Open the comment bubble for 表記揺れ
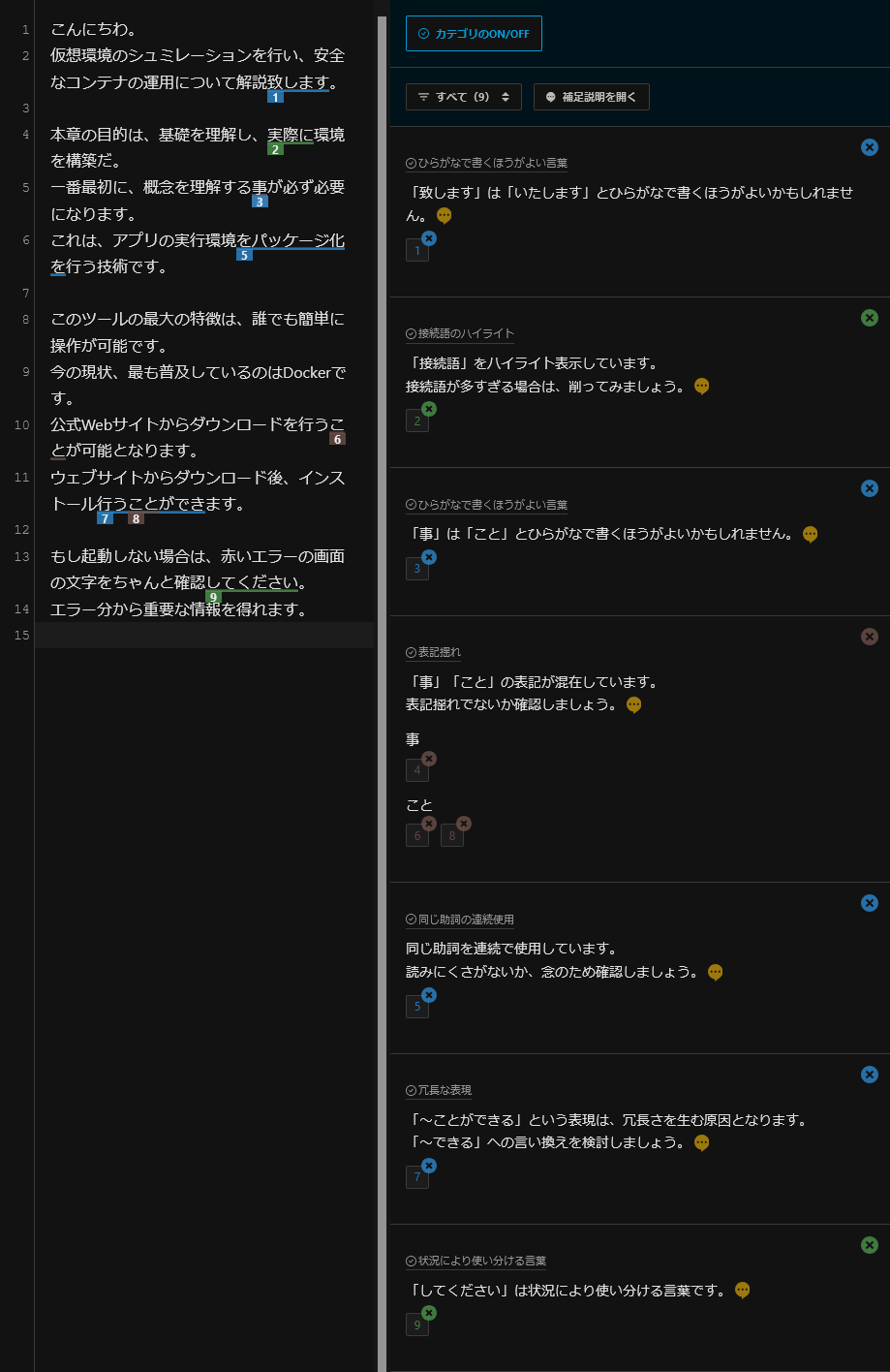 (633, 705)
